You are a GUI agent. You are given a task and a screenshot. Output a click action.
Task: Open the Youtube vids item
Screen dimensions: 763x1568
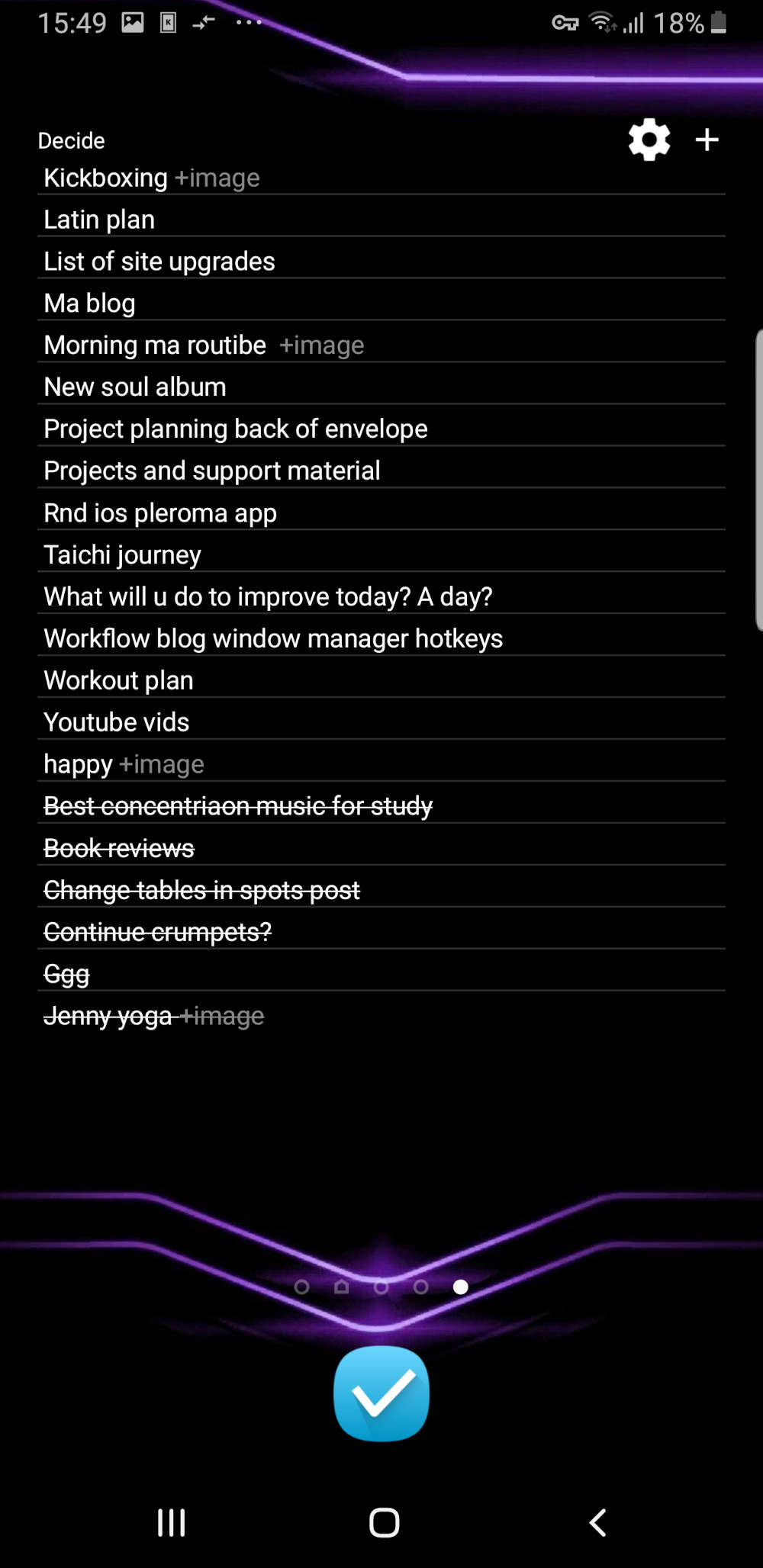pos(117,723)
